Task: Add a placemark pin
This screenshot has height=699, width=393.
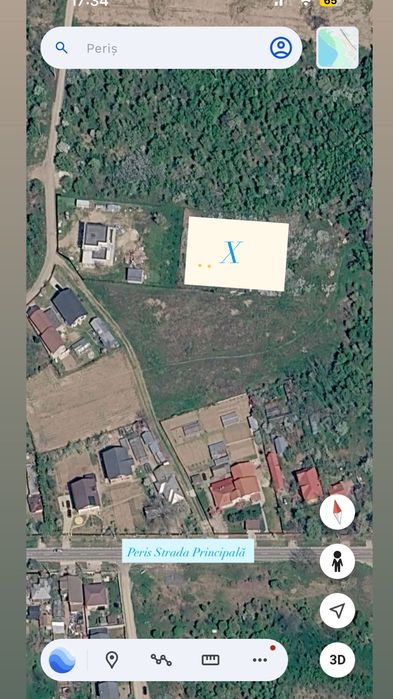Action: point(111,660)
